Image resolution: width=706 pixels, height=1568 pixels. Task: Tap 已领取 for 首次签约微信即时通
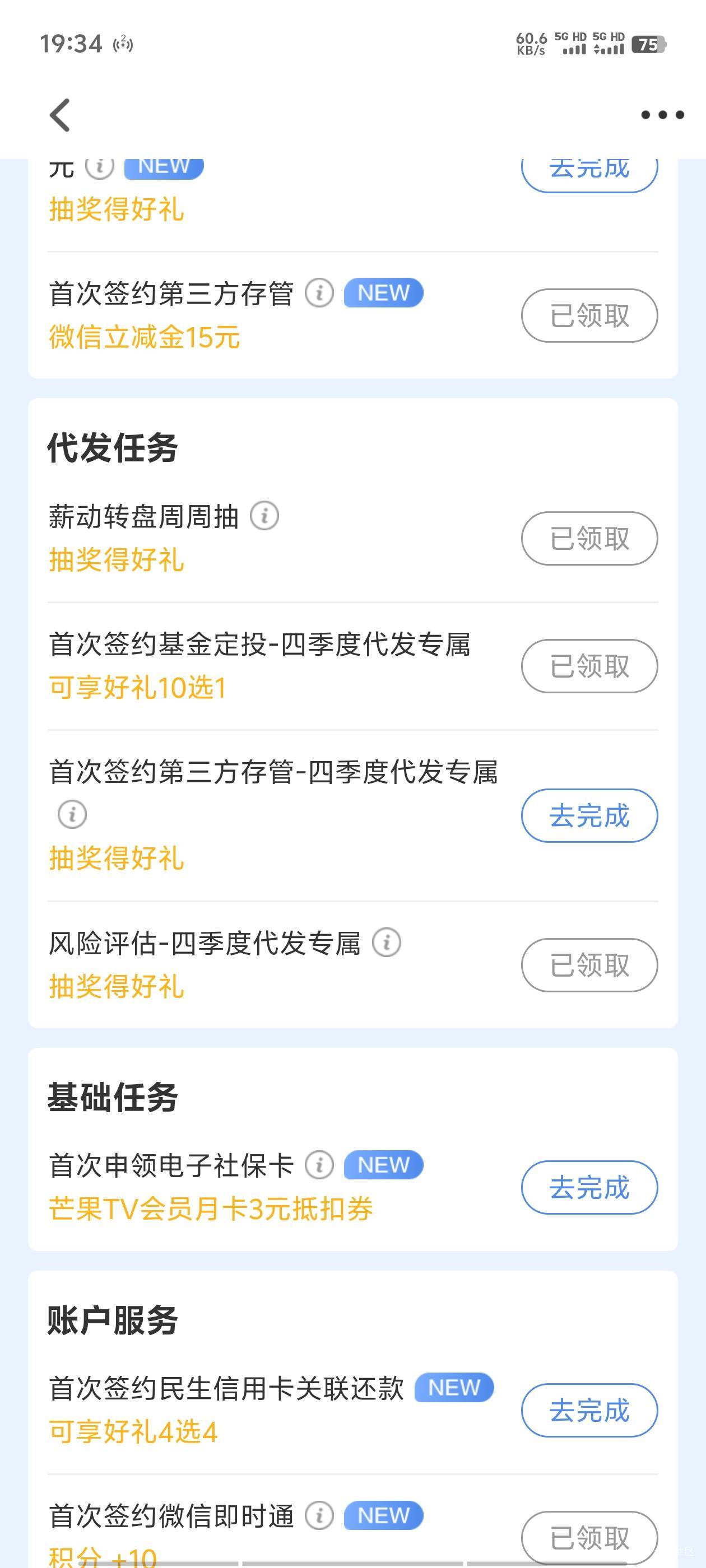[x=589, y=1537]
